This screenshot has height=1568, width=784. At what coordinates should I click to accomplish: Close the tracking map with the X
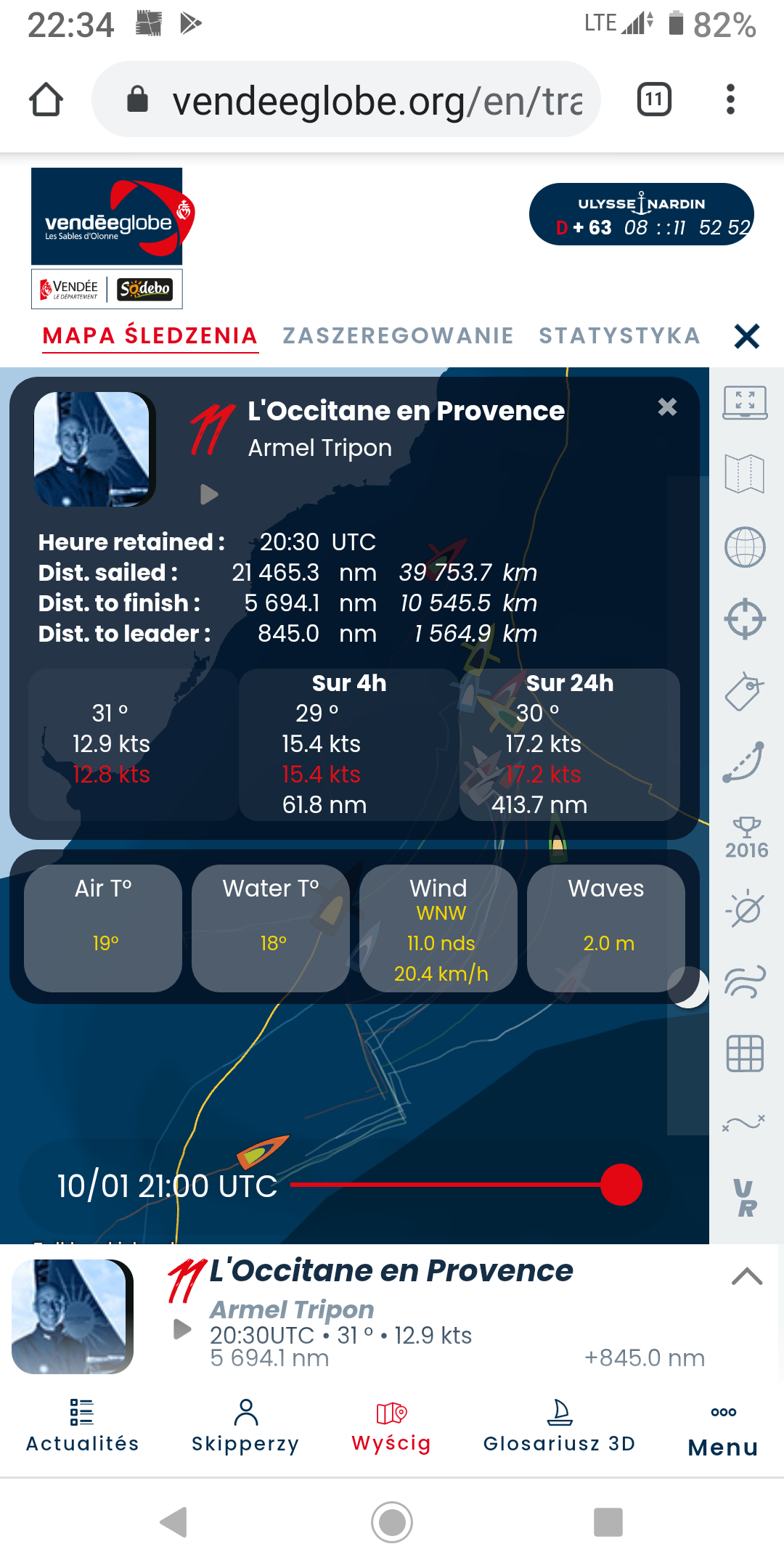[747, 336]
